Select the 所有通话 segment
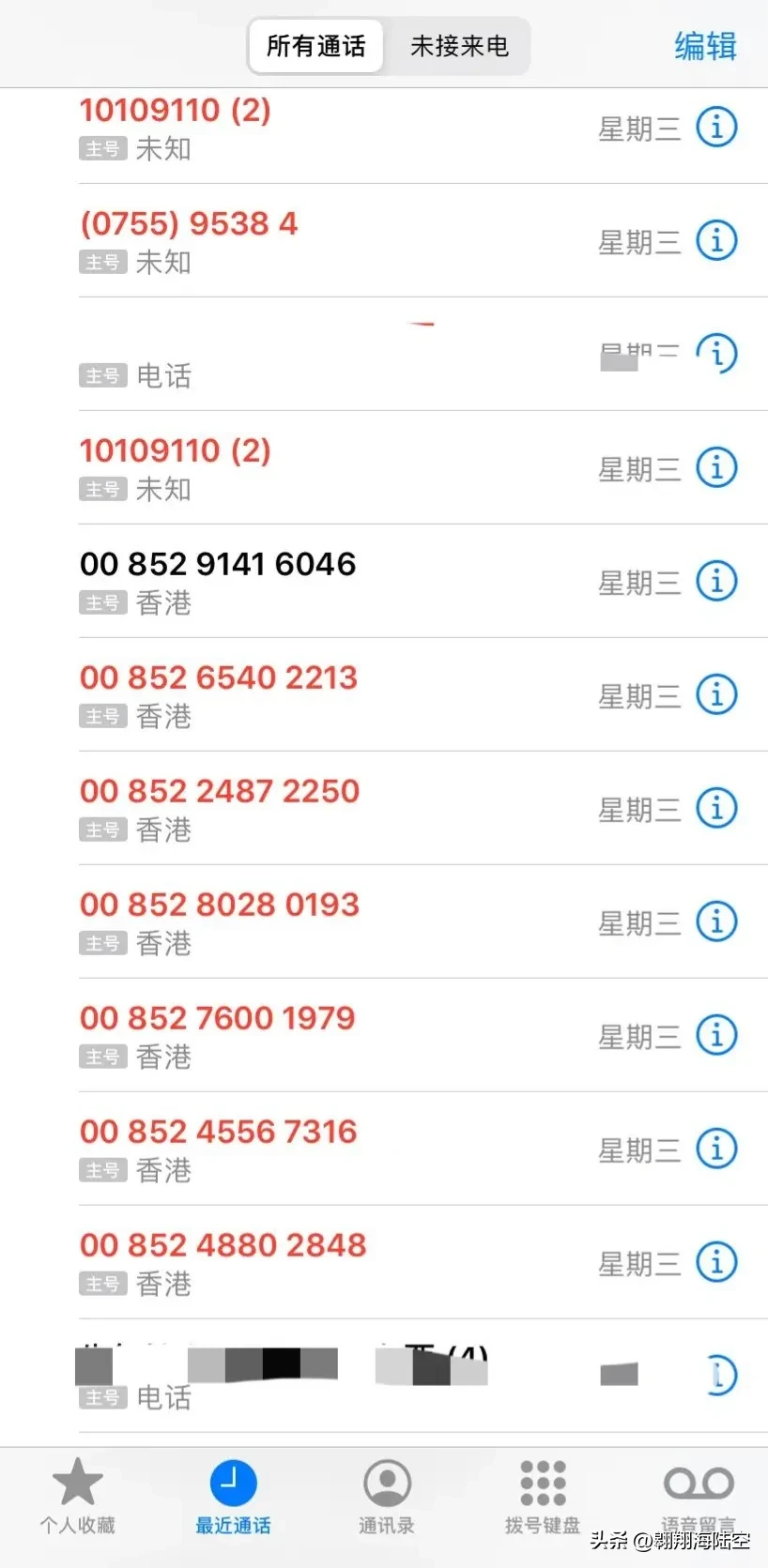Viewport: 768px width, 1568px height. [316, 46]
